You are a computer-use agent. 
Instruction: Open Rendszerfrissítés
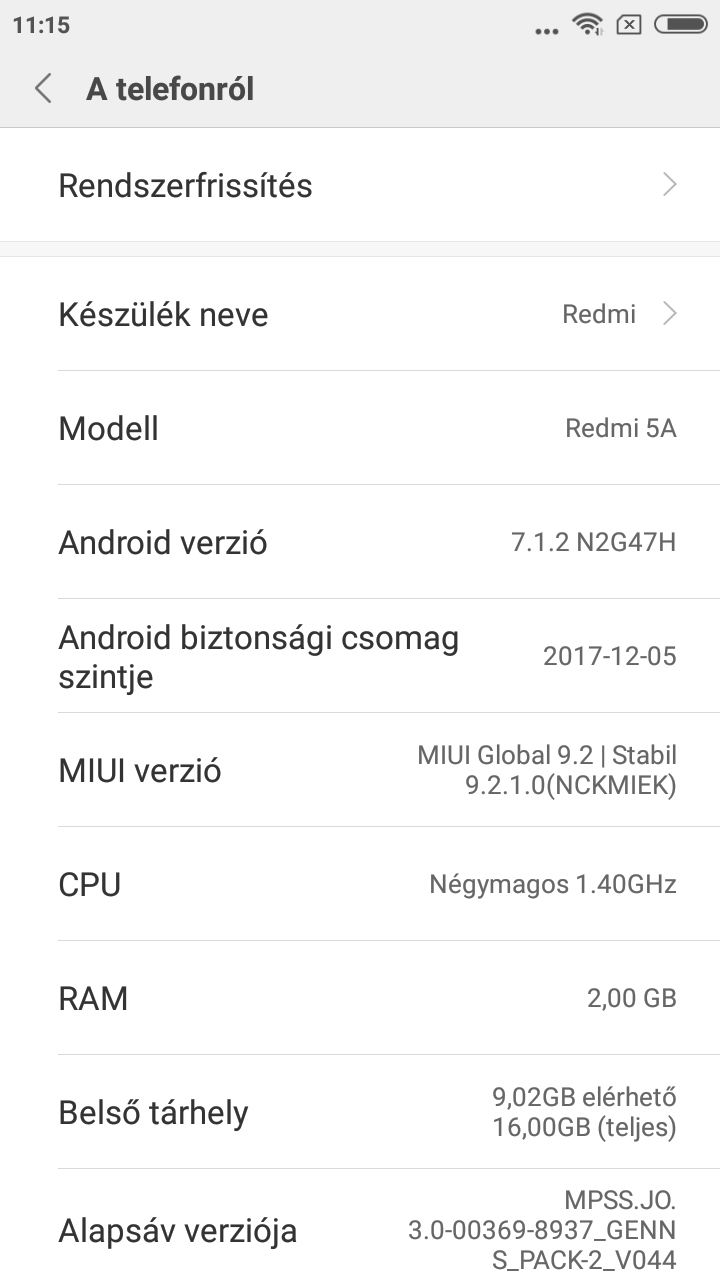(x=360, y=185)
